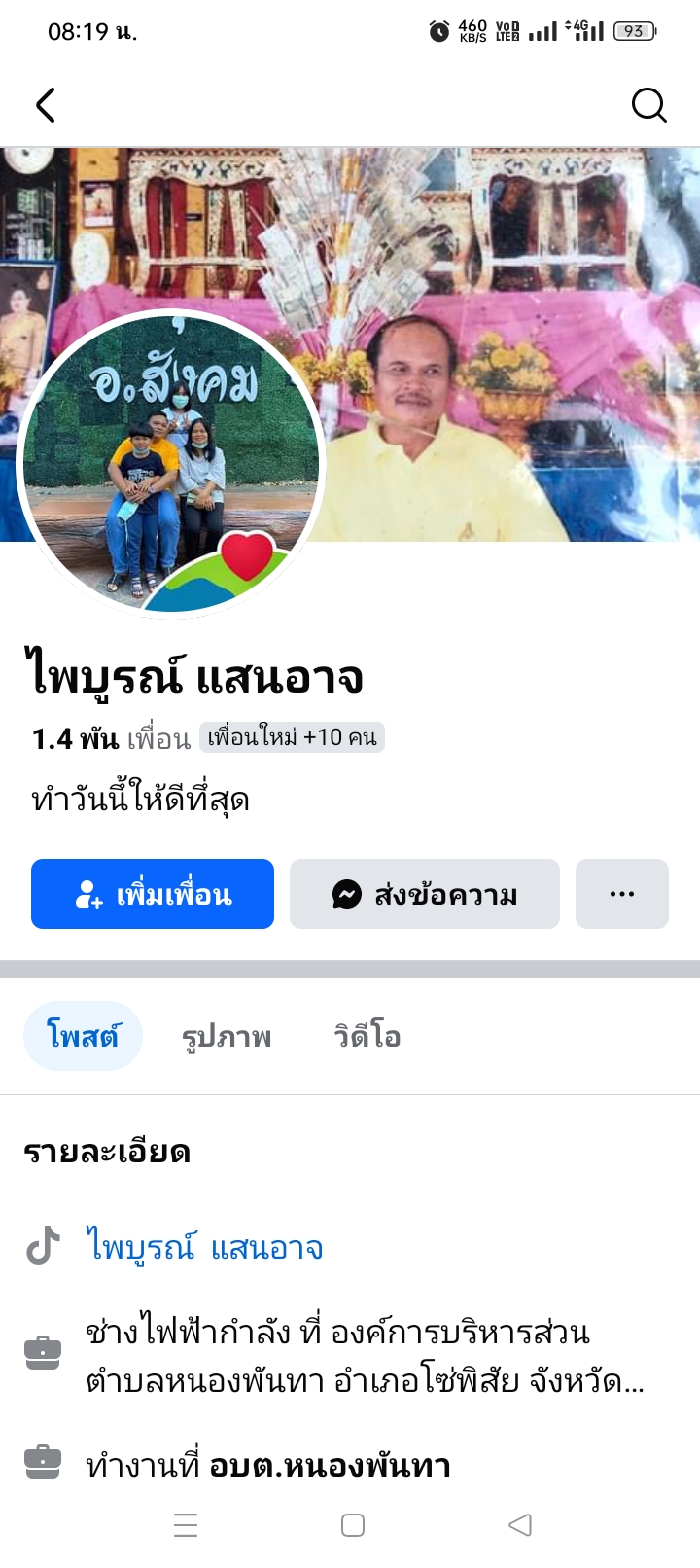Open the TikTok link ไพบูรณ์ แสนอาจ
Image resolution: width=700 pixels, height=1568 pixels.
(x=204, y=1246)
